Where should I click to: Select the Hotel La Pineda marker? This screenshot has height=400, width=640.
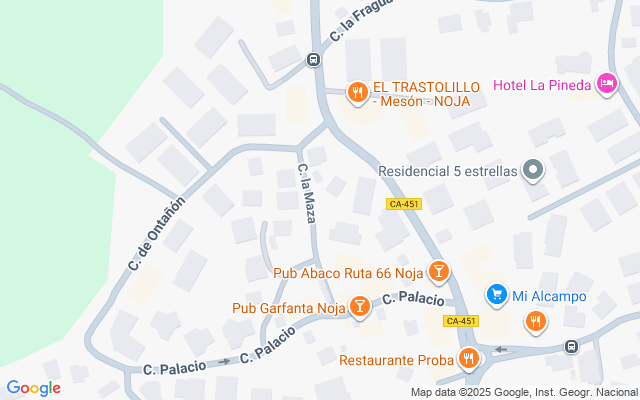tap(607, 84)
